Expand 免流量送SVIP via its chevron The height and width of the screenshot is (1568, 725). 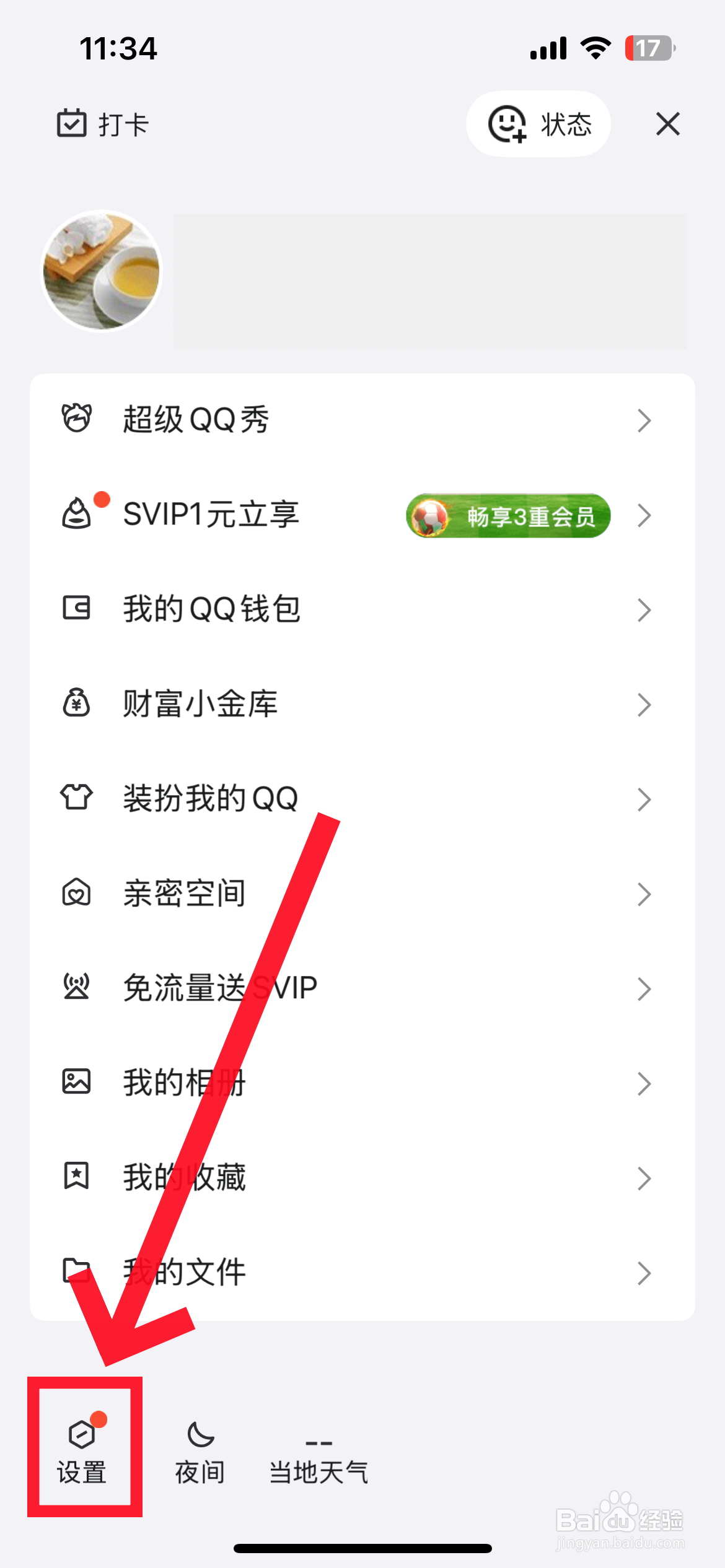coord(644,988)
